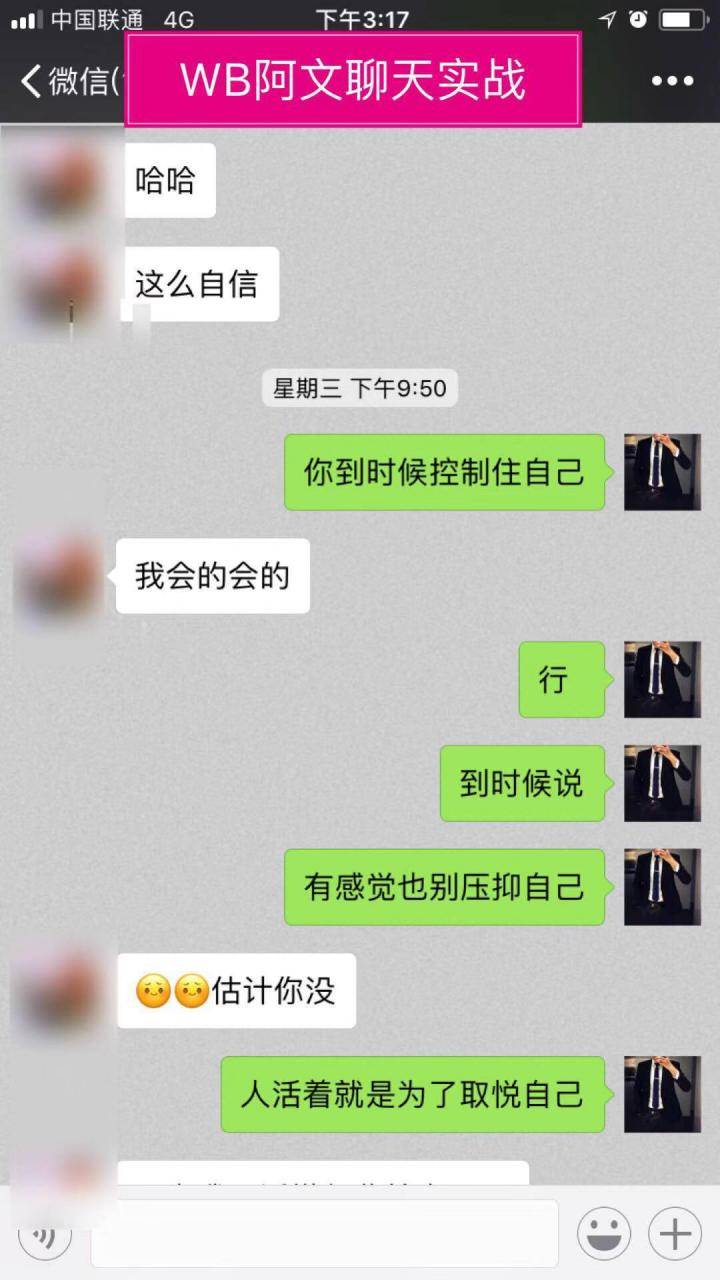Open the plus attachment menu
The width and height of the screenshot is (720, 1280).
pos(677,1235)
